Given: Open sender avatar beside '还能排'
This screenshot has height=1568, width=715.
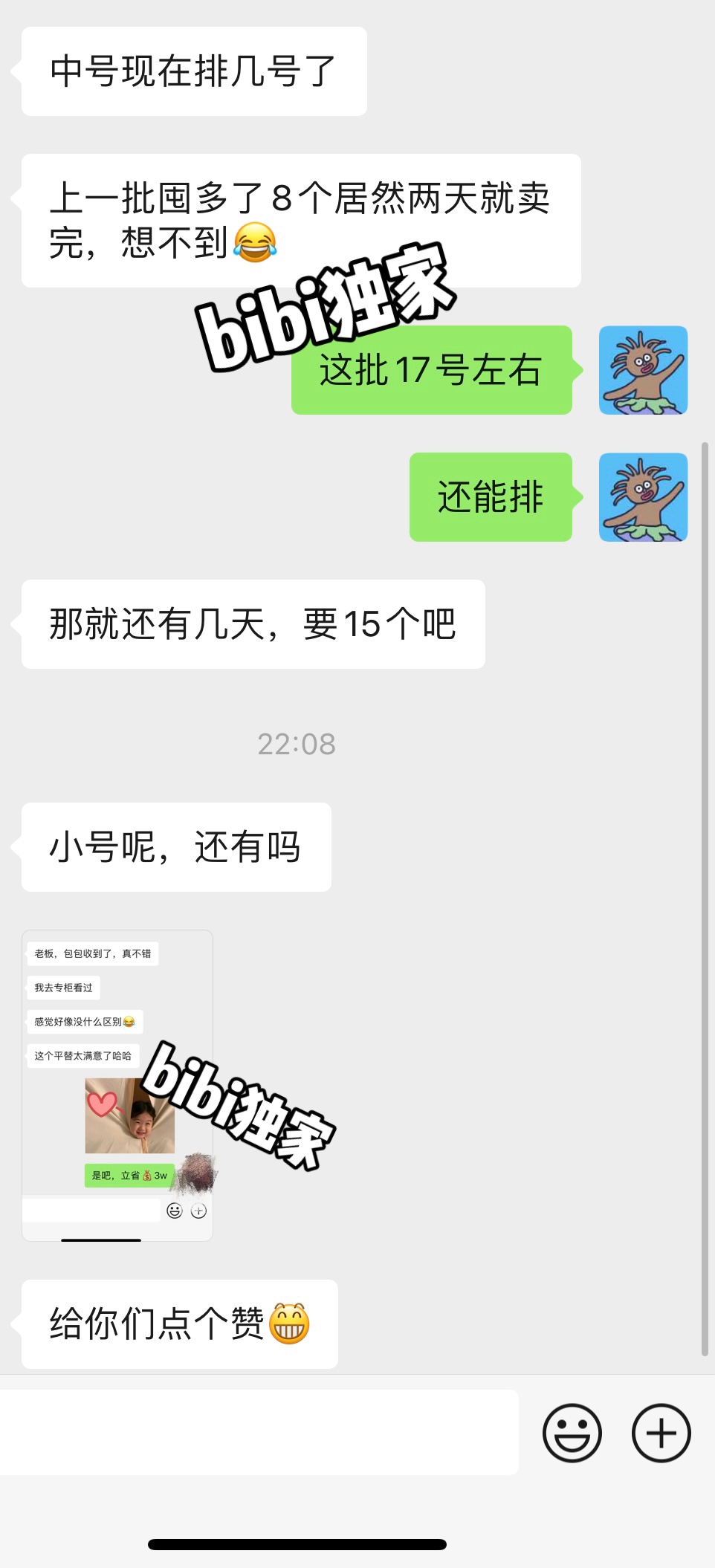Looking at the screenshot, I should 643,497.
